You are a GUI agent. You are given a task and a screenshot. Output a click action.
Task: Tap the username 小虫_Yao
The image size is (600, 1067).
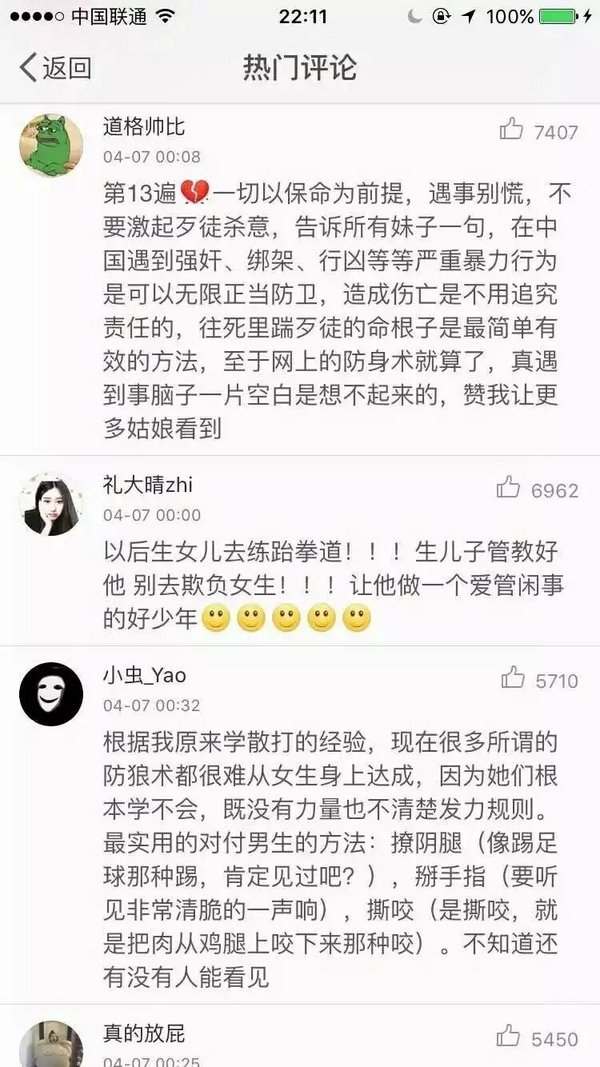(x=144, y=676)
